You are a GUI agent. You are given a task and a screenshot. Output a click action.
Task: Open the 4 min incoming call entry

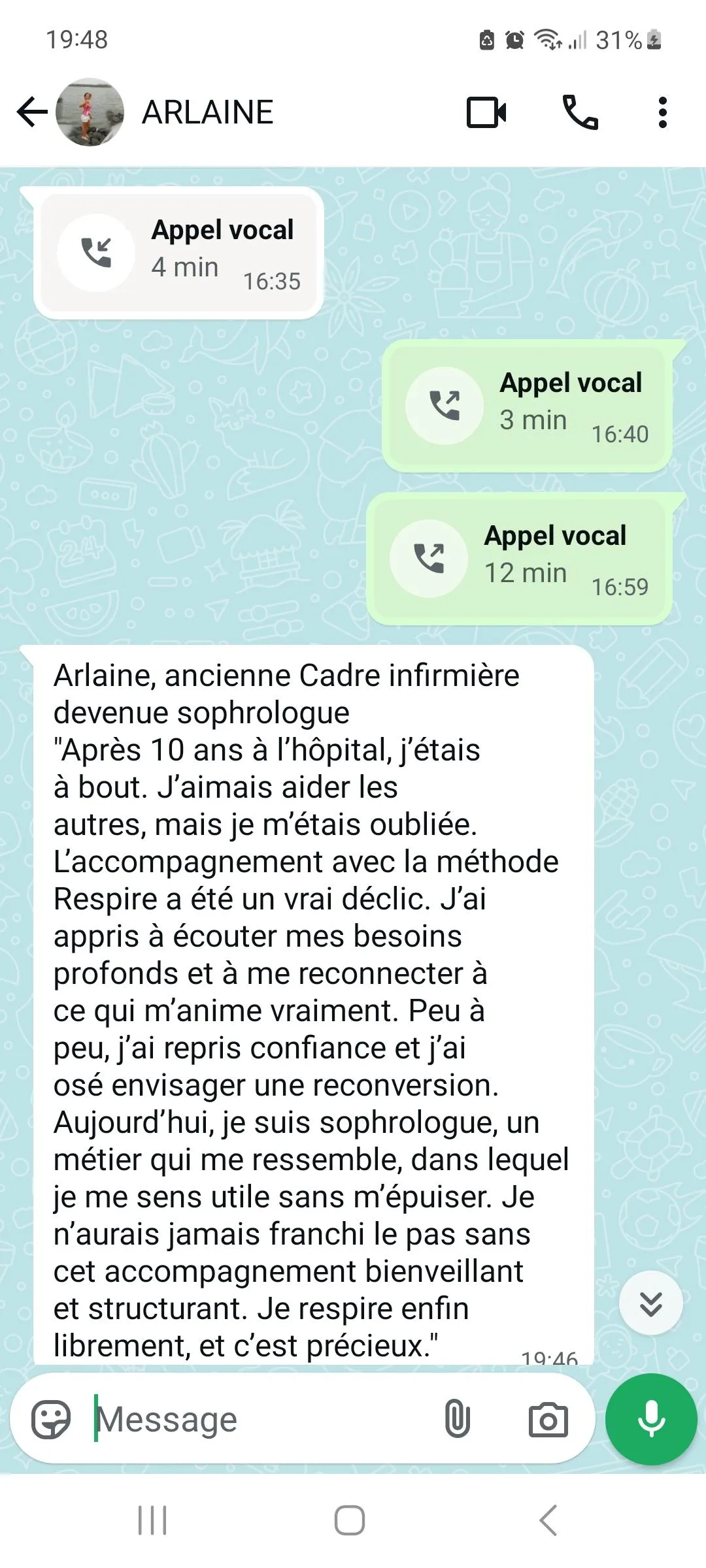coord(178,253)
